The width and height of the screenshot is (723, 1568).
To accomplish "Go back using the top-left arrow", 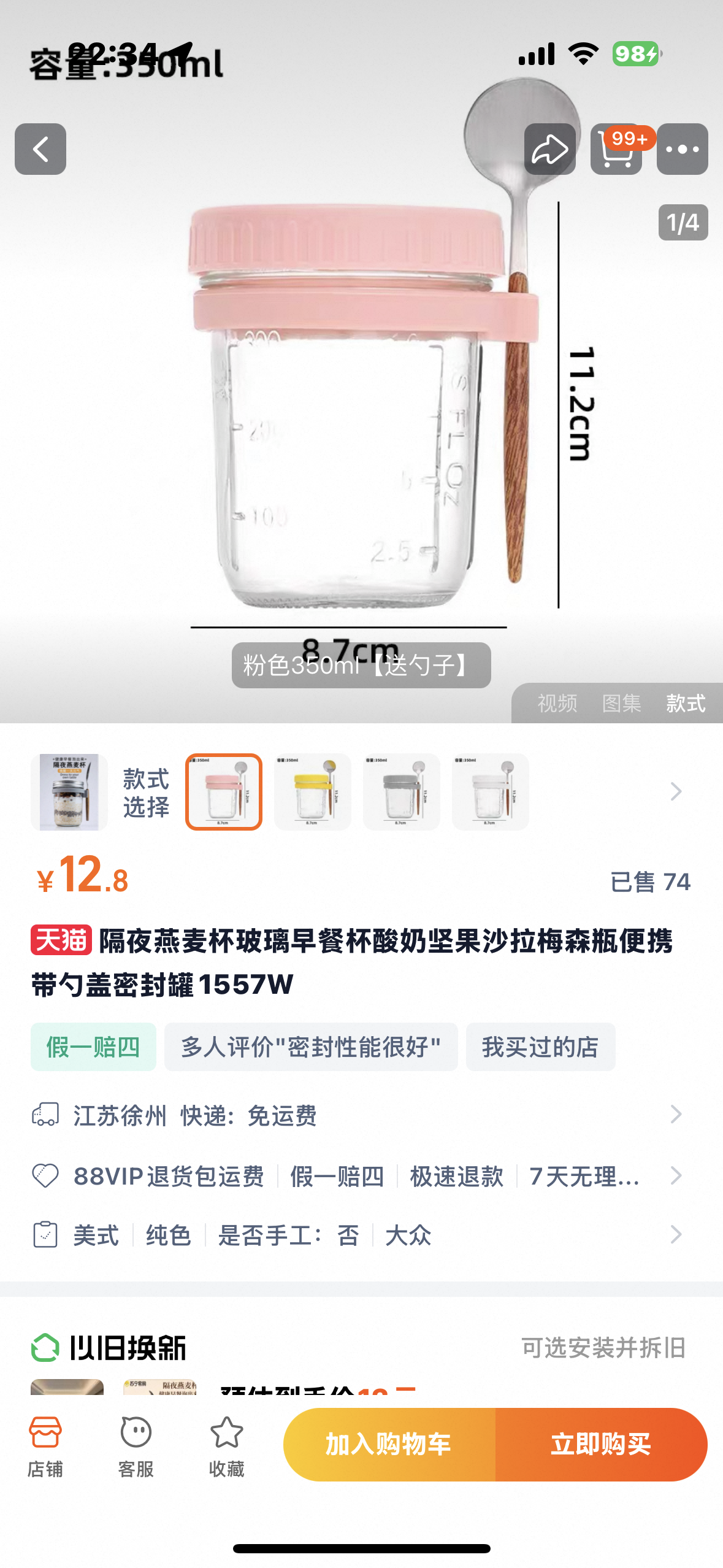I will click(40, 149).
